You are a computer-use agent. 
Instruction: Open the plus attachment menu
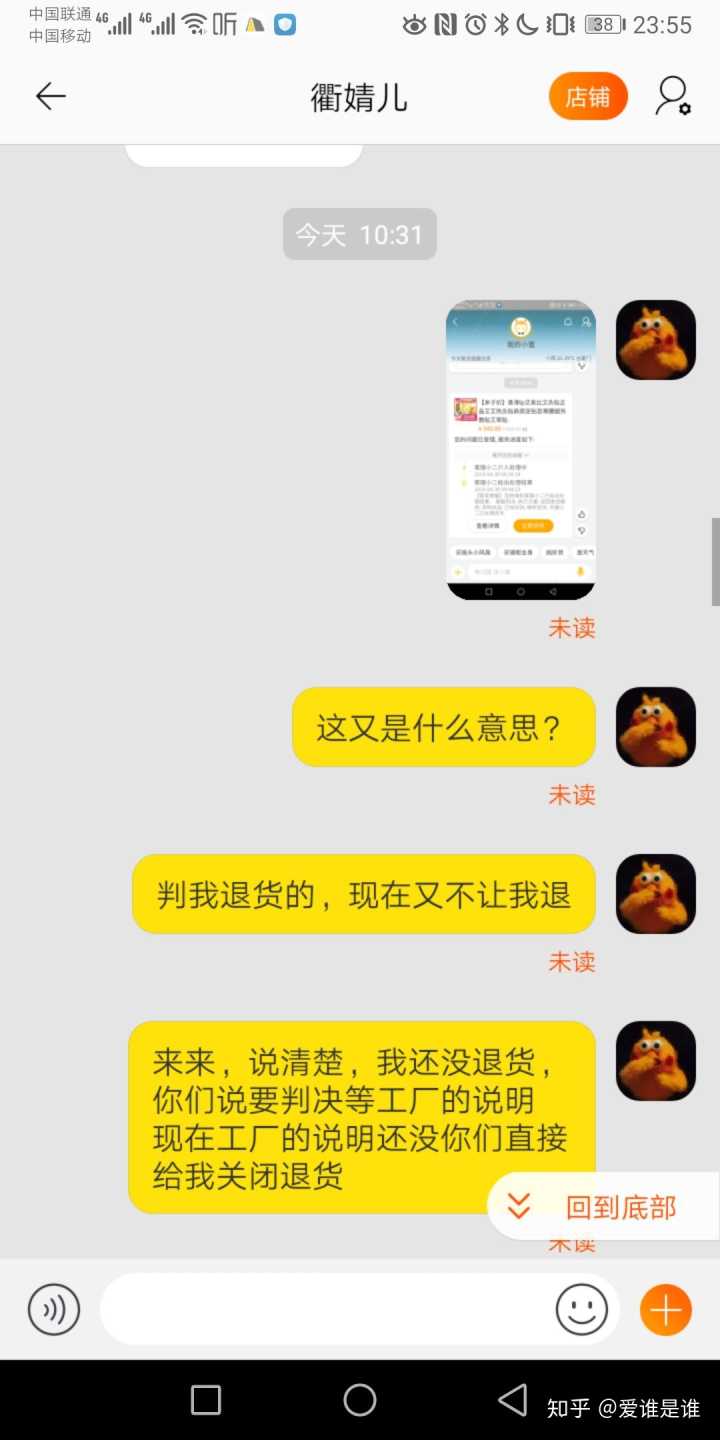(x=665, y=1309)
